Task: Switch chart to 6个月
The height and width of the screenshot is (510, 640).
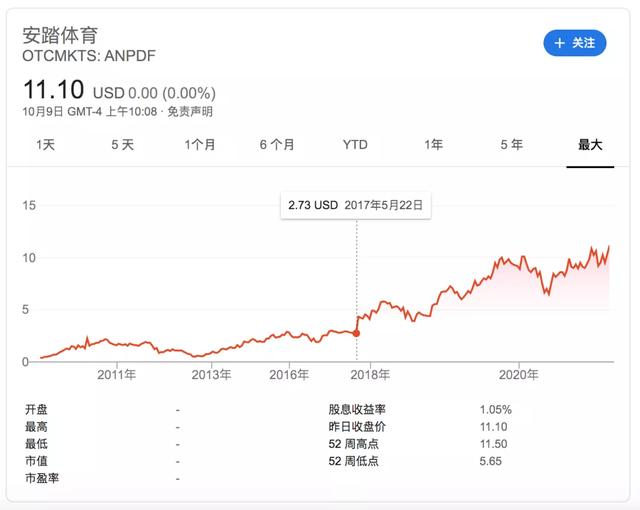Action: coord(277,145)
